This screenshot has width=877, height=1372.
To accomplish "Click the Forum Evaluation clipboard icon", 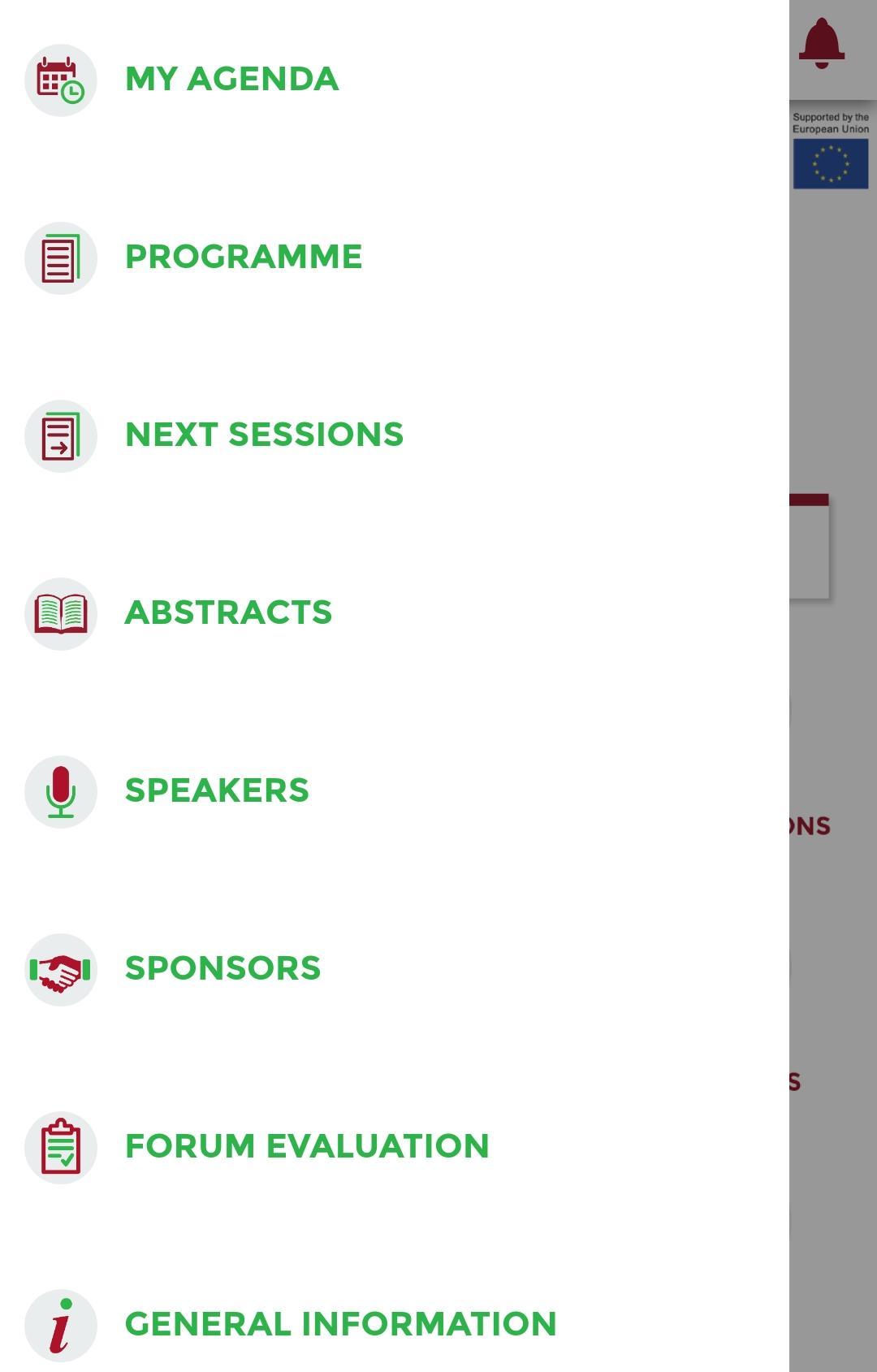I will point(61,1146).
